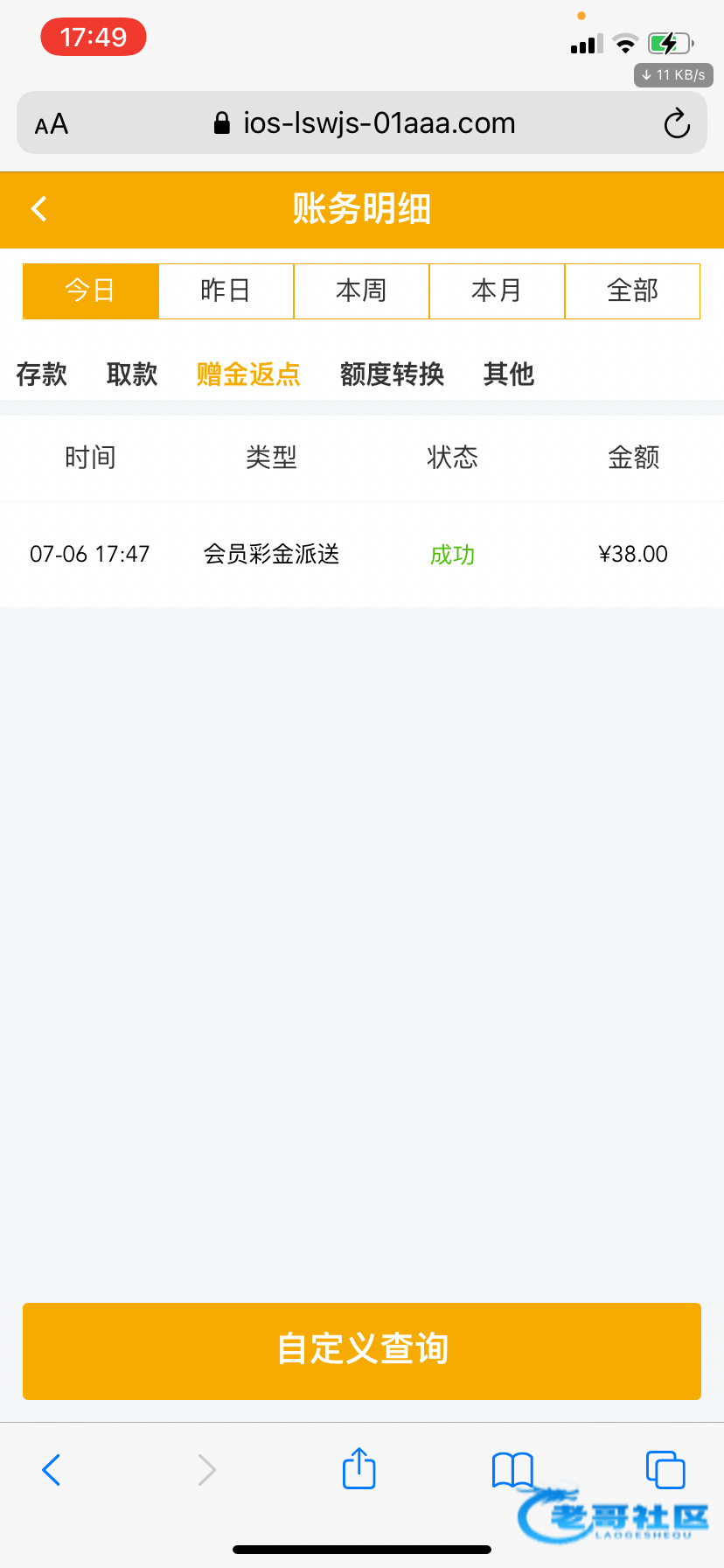Open the 其他 category
This screenshot has height=1568, width=724.
click(x=509, y=374)
